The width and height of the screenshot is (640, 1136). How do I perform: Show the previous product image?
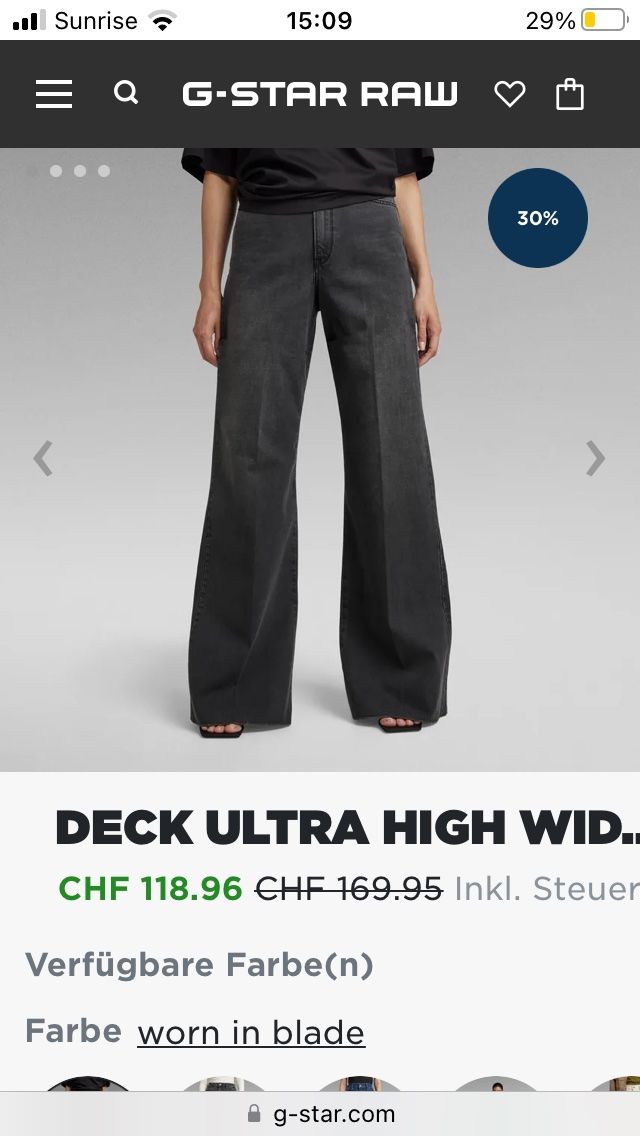[43, 458]
